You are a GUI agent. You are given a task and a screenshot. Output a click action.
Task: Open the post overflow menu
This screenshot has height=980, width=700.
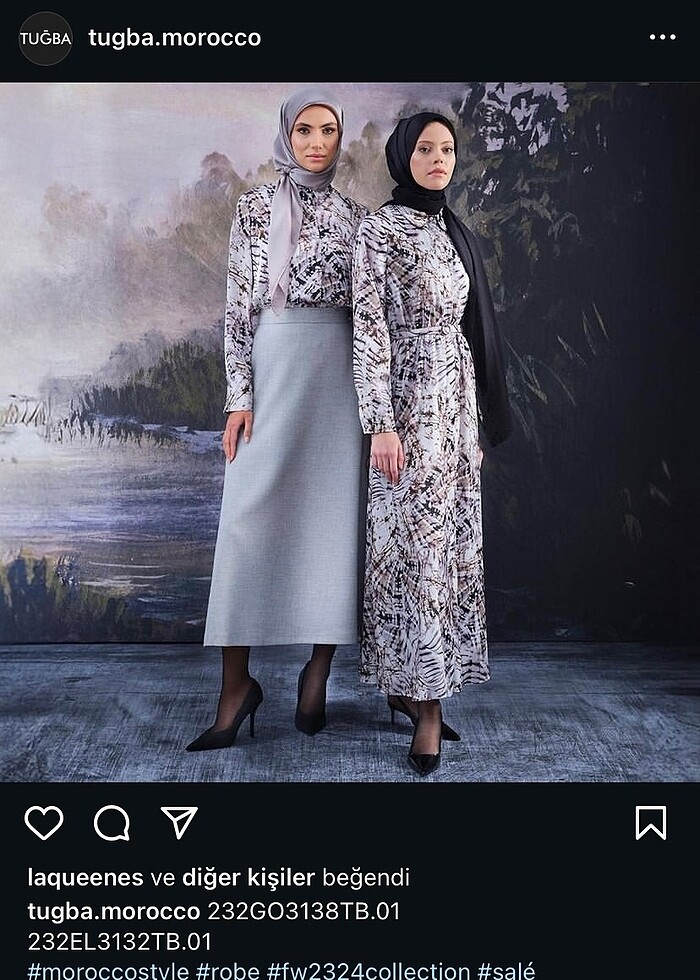662,38
